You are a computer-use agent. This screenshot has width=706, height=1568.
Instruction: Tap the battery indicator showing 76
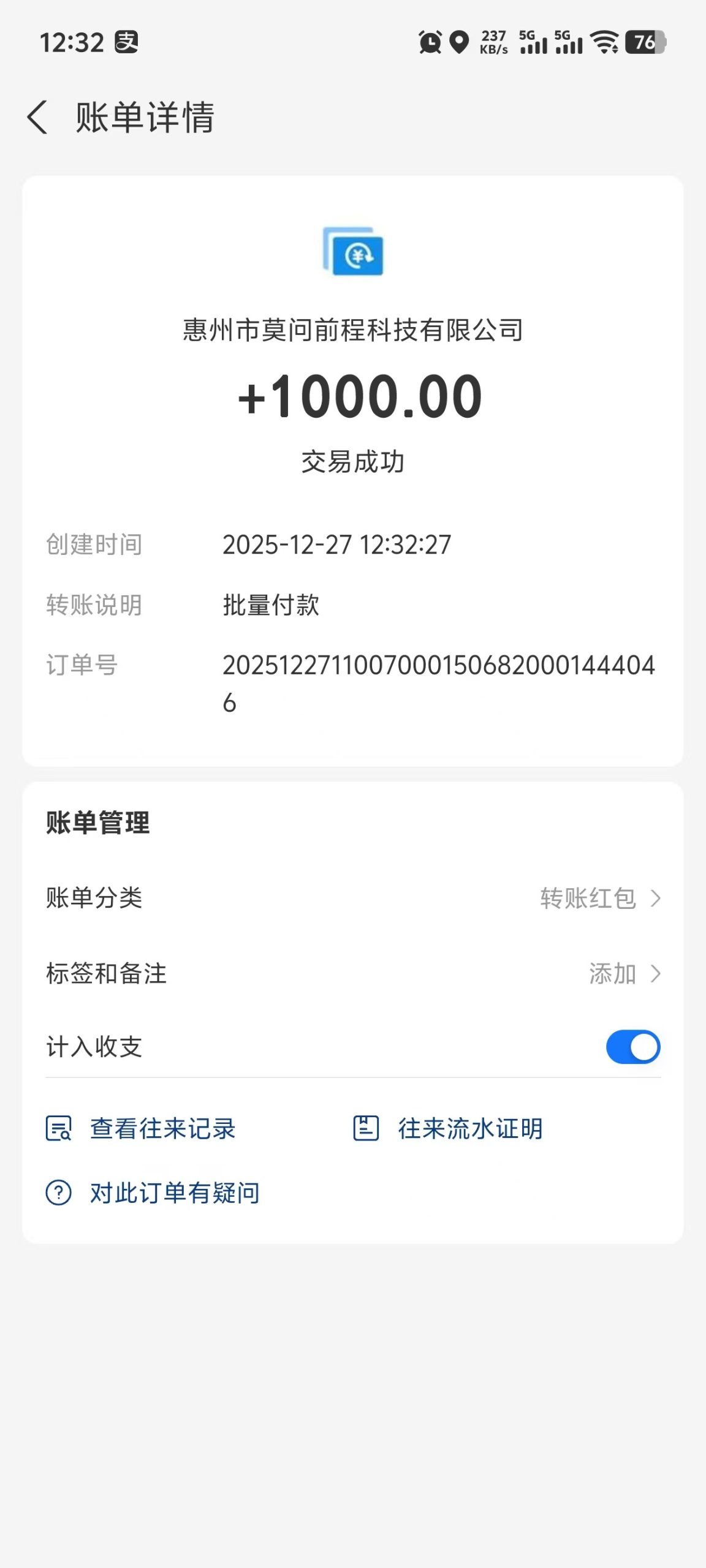pyautogui.click(x=647, y=43)
